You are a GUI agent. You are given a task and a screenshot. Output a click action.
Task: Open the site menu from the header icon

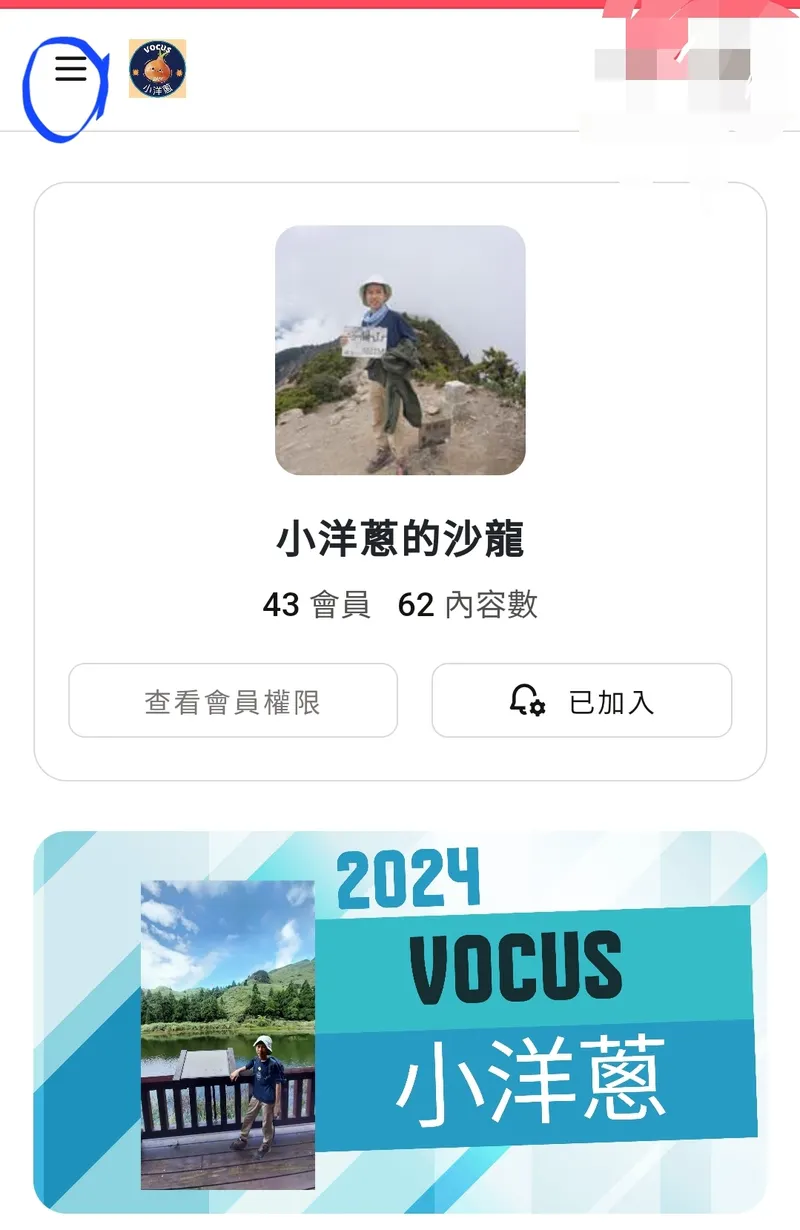(x=70, y=70)
